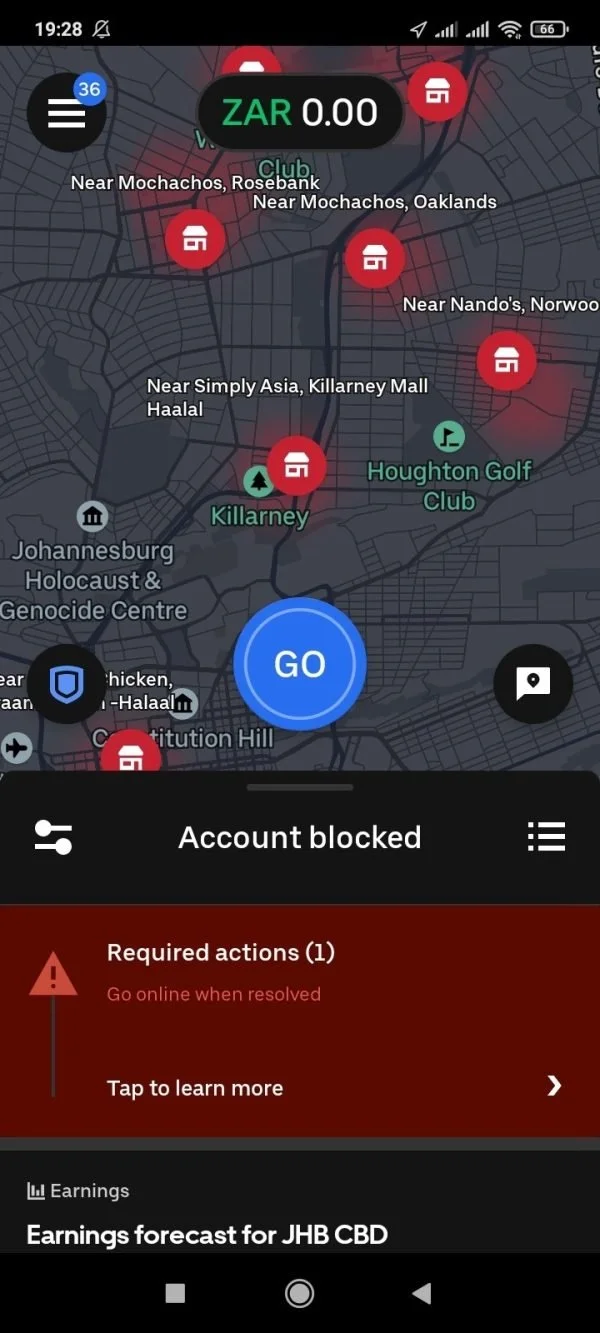Go to the system home screen
The height and width of the screenshot is (1333, 600).
[x=299, y=1293]
